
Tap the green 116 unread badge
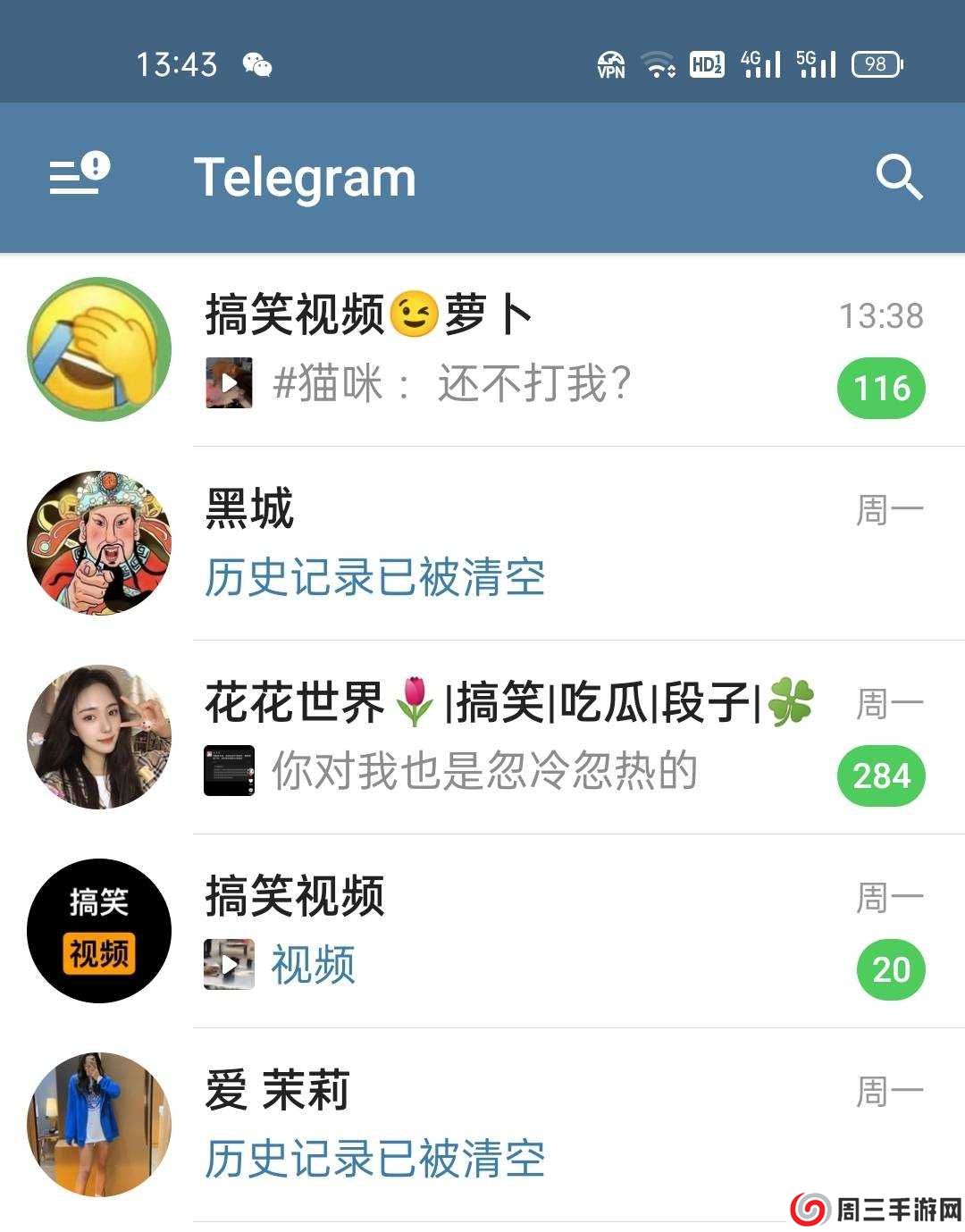[881, 388]
